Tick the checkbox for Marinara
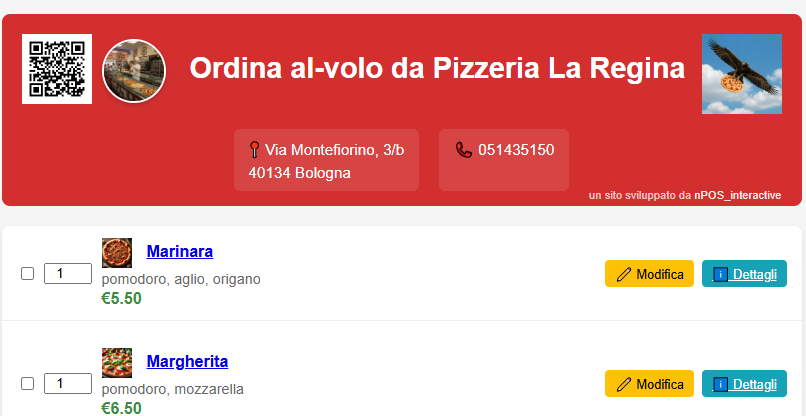The image size is (806, 416). click(x=28, y=273)
